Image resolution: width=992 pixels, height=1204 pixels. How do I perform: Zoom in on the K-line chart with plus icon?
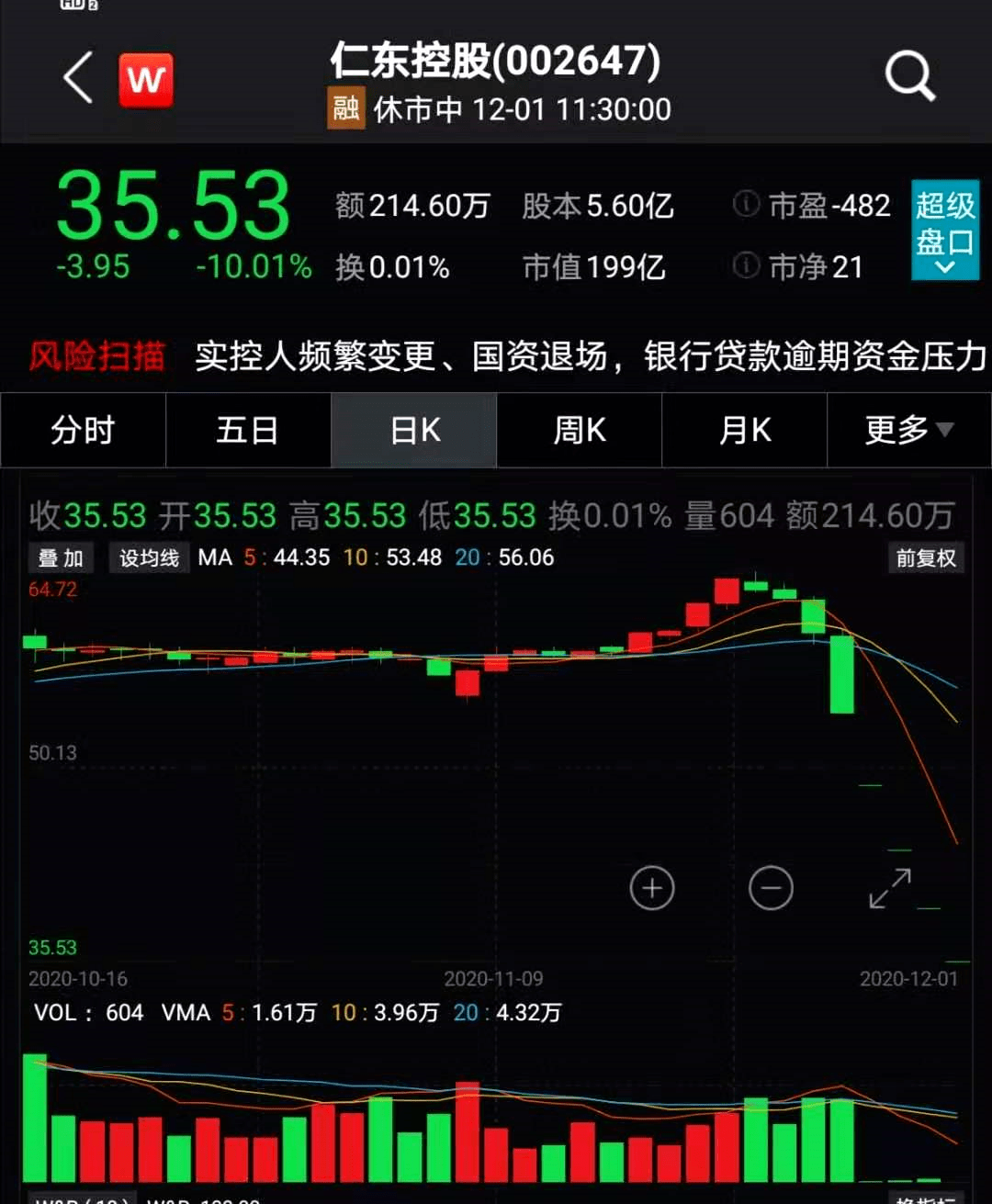[652, 888]
